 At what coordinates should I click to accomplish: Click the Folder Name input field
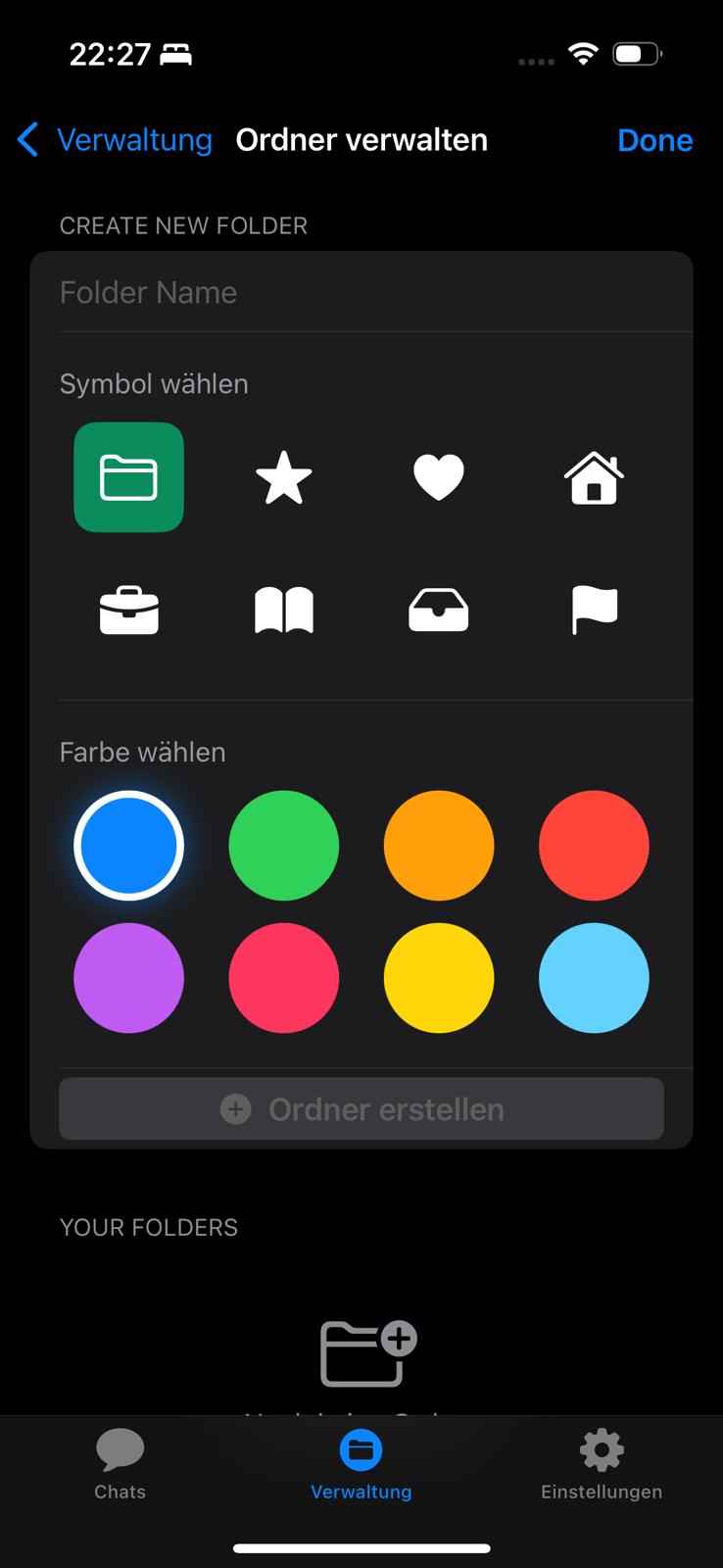click(x=361, y=292)
